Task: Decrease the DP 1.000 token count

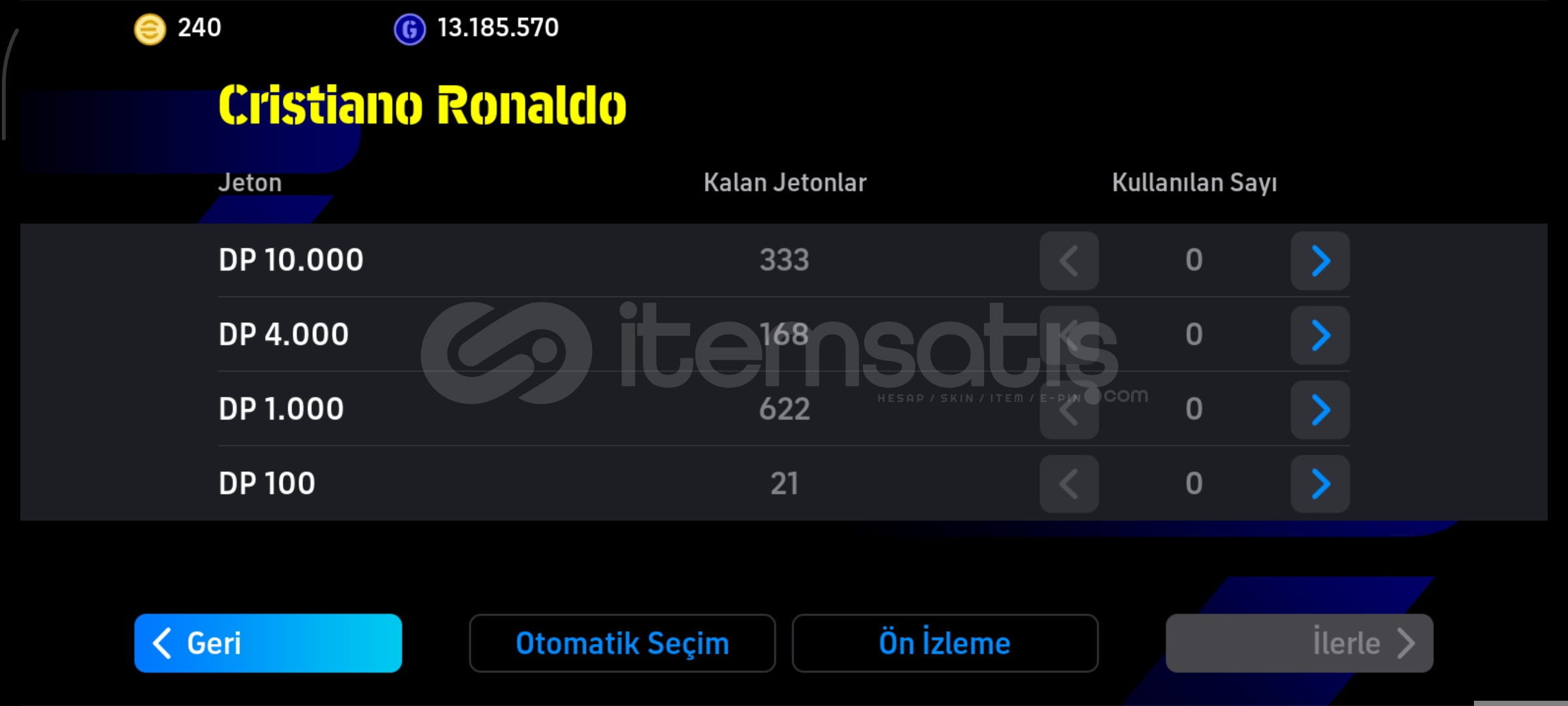Action: 1069,410
